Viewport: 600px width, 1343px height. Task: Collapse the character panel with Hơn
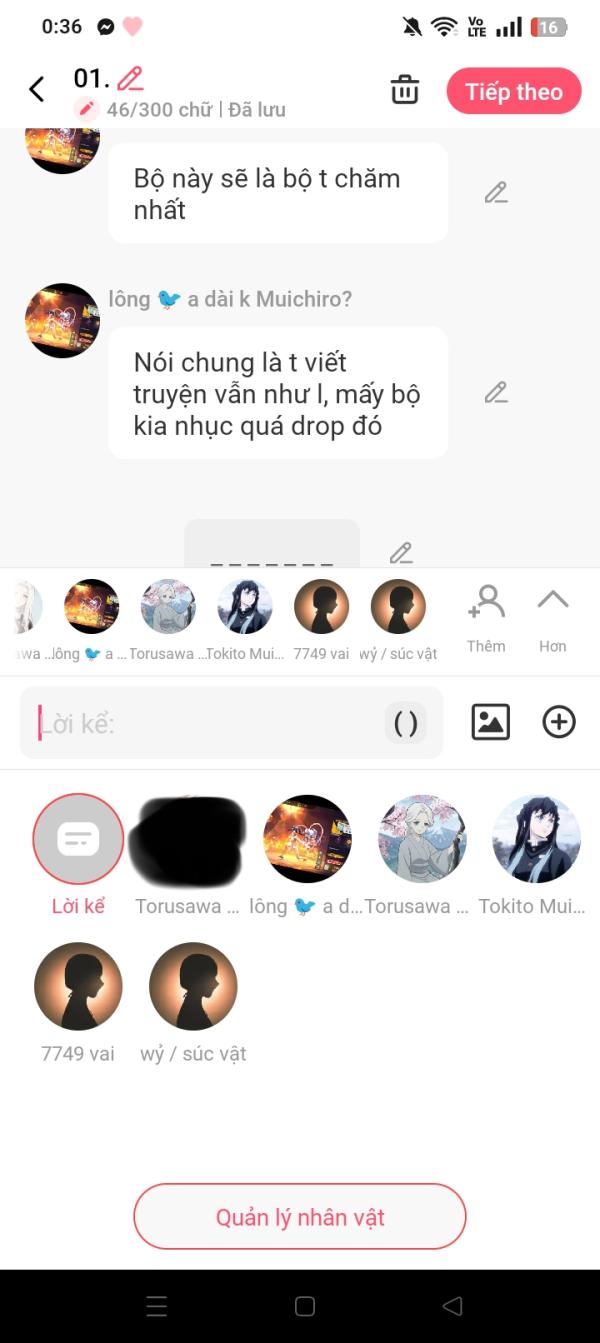pyautogui.click(x=553, y=619)
